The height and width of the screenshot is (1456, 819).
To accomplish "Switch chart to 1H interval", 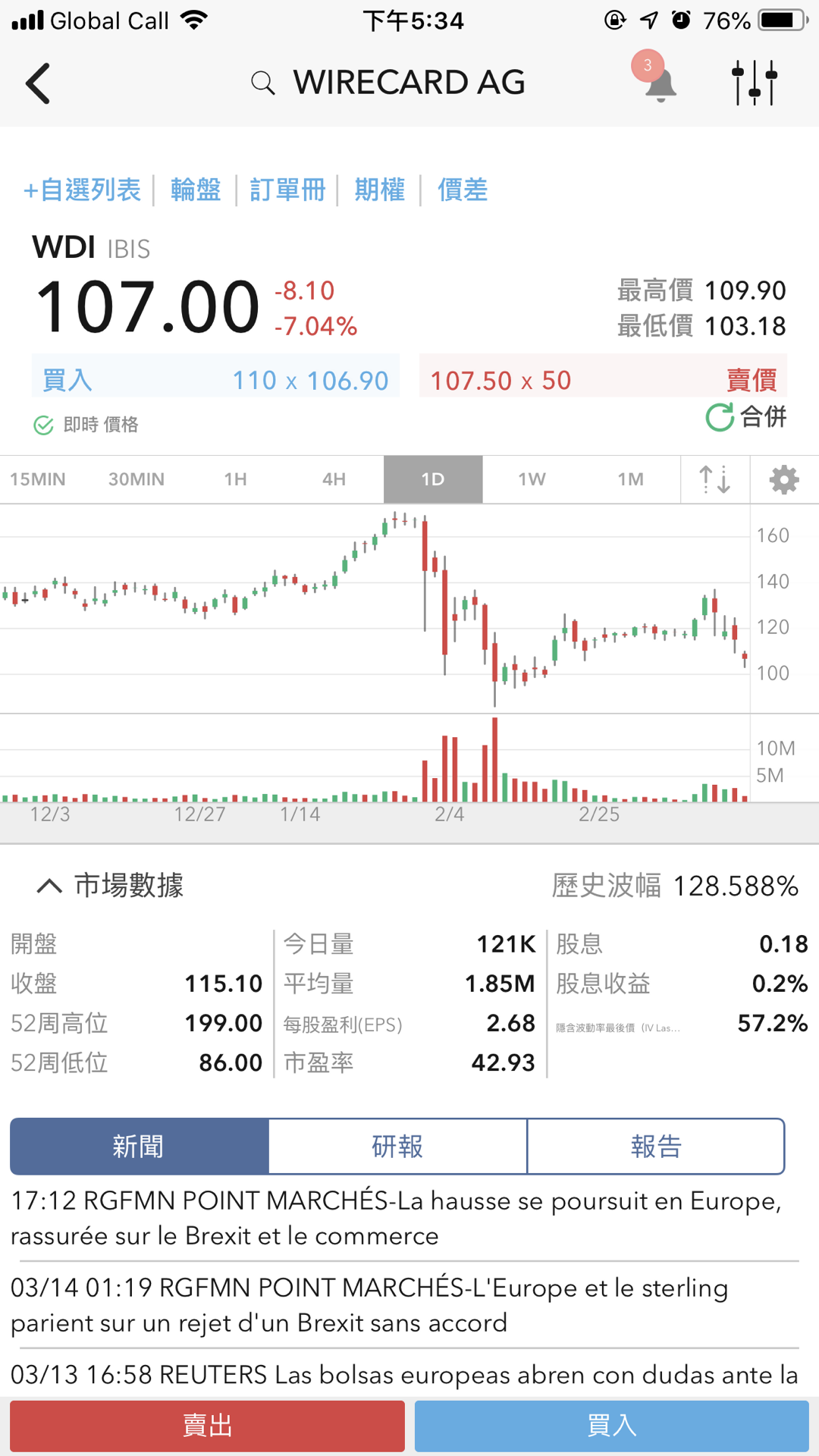I will pyautogui.click(x=235, y=479).
